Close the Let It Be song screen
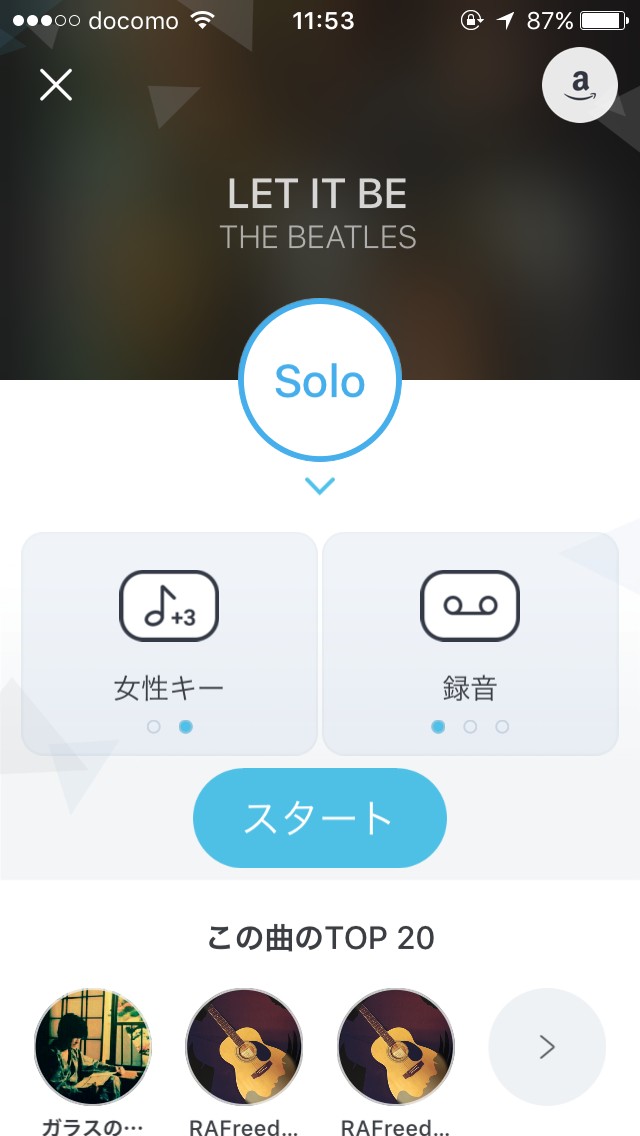The width and height of the screenshot is (640, 1136). point(56,84)
